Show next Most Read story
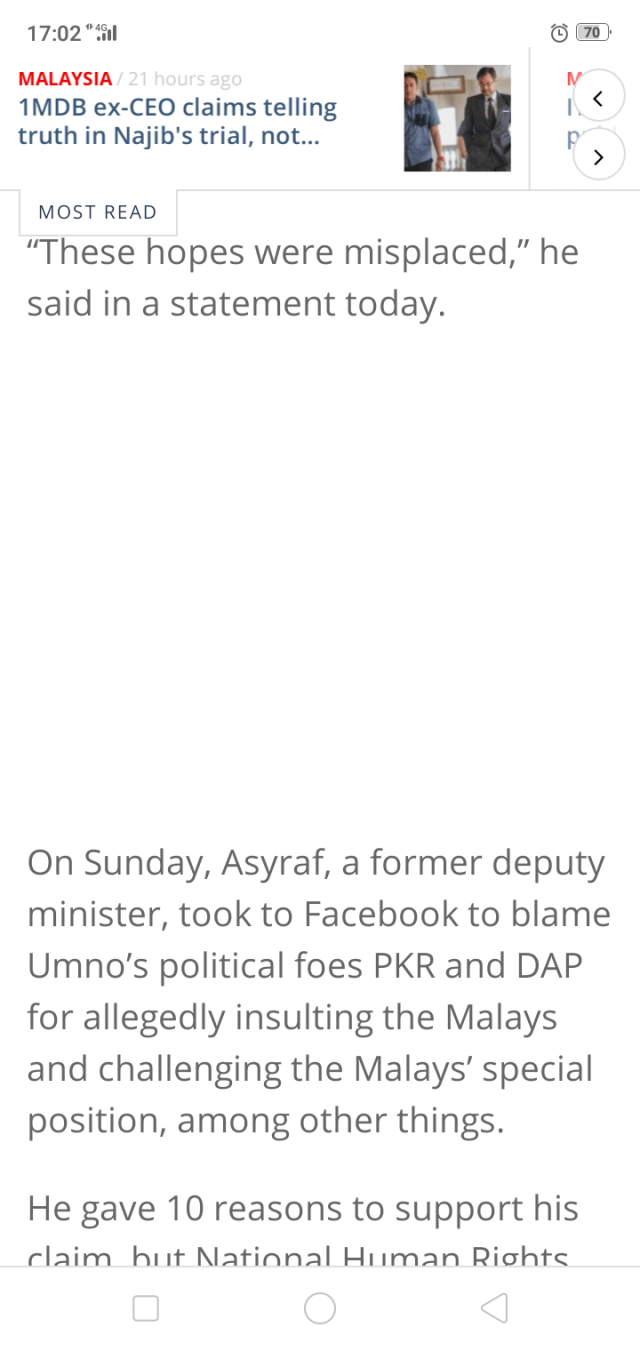Viewport: 640px width, 1351px height. pyautogui.click(x=598, y=156)
